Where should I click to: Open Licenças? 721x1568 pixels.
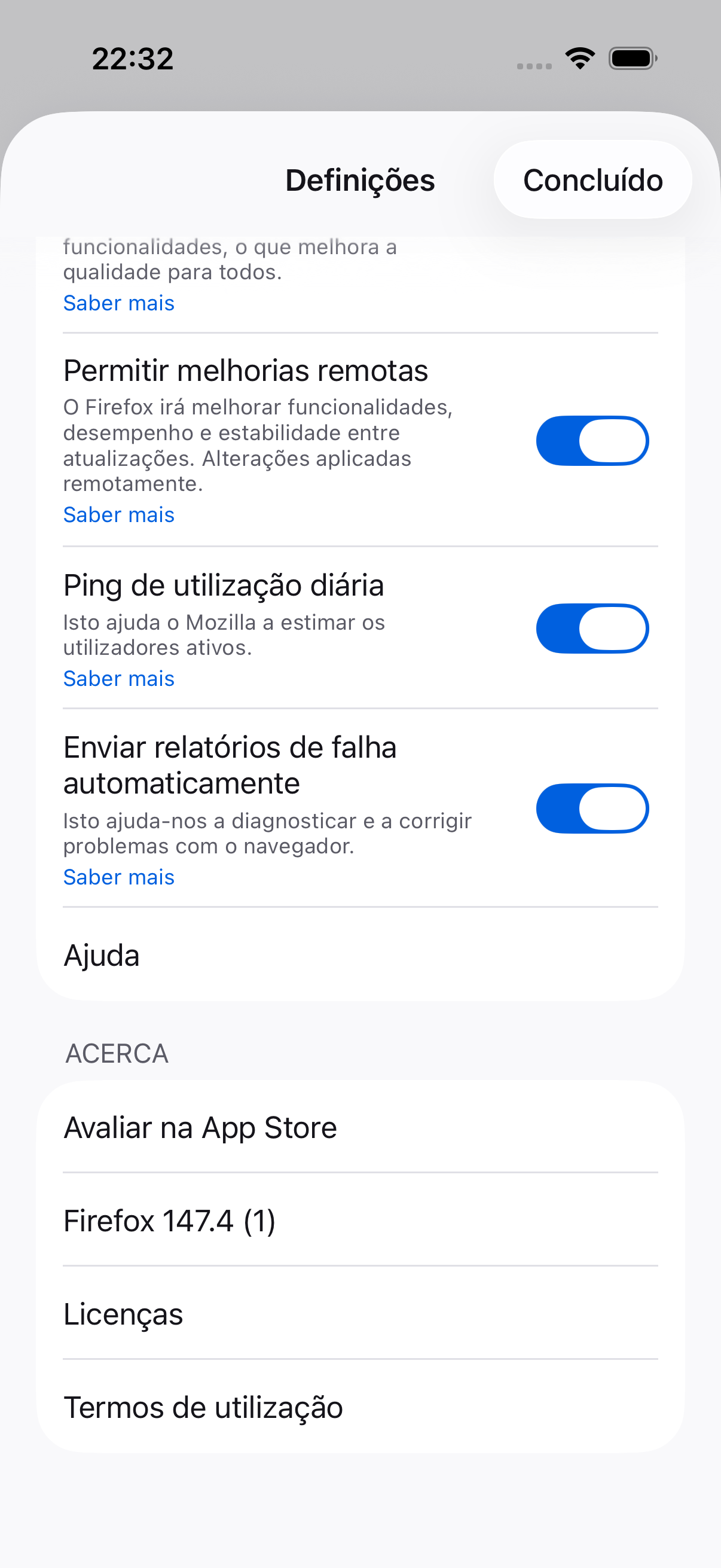pos(360,1314)
